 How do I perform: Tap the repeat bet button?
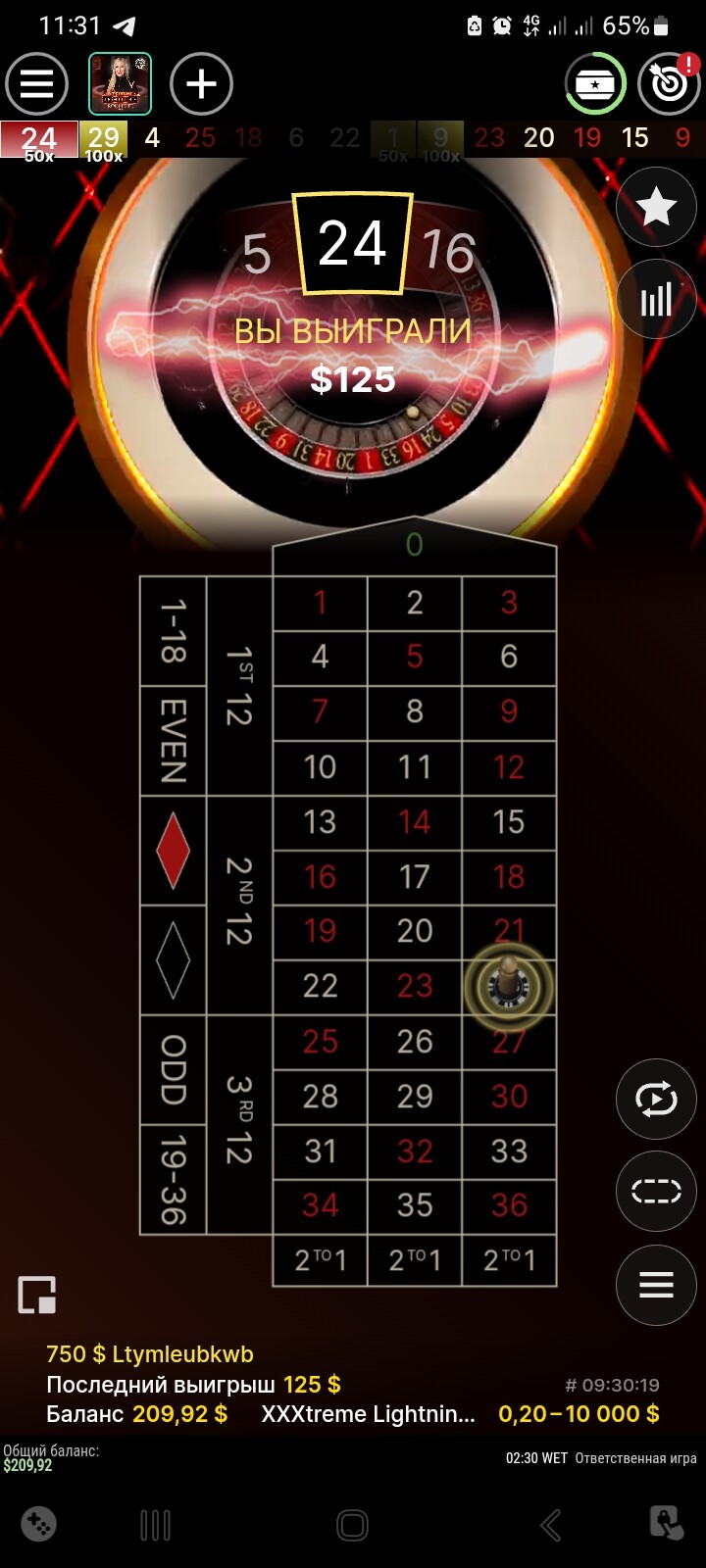click(656, 1100)
